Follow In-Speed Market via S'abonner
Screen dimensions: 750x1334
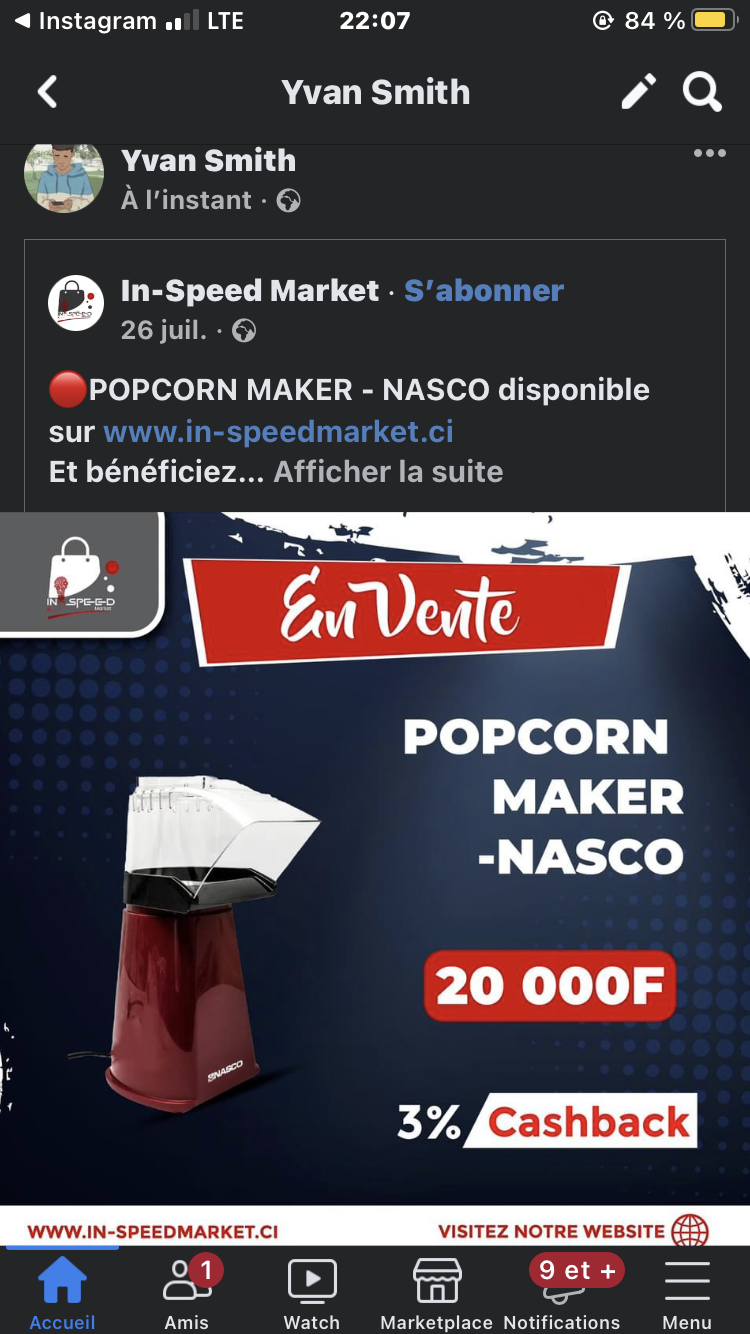coord(484,291)
